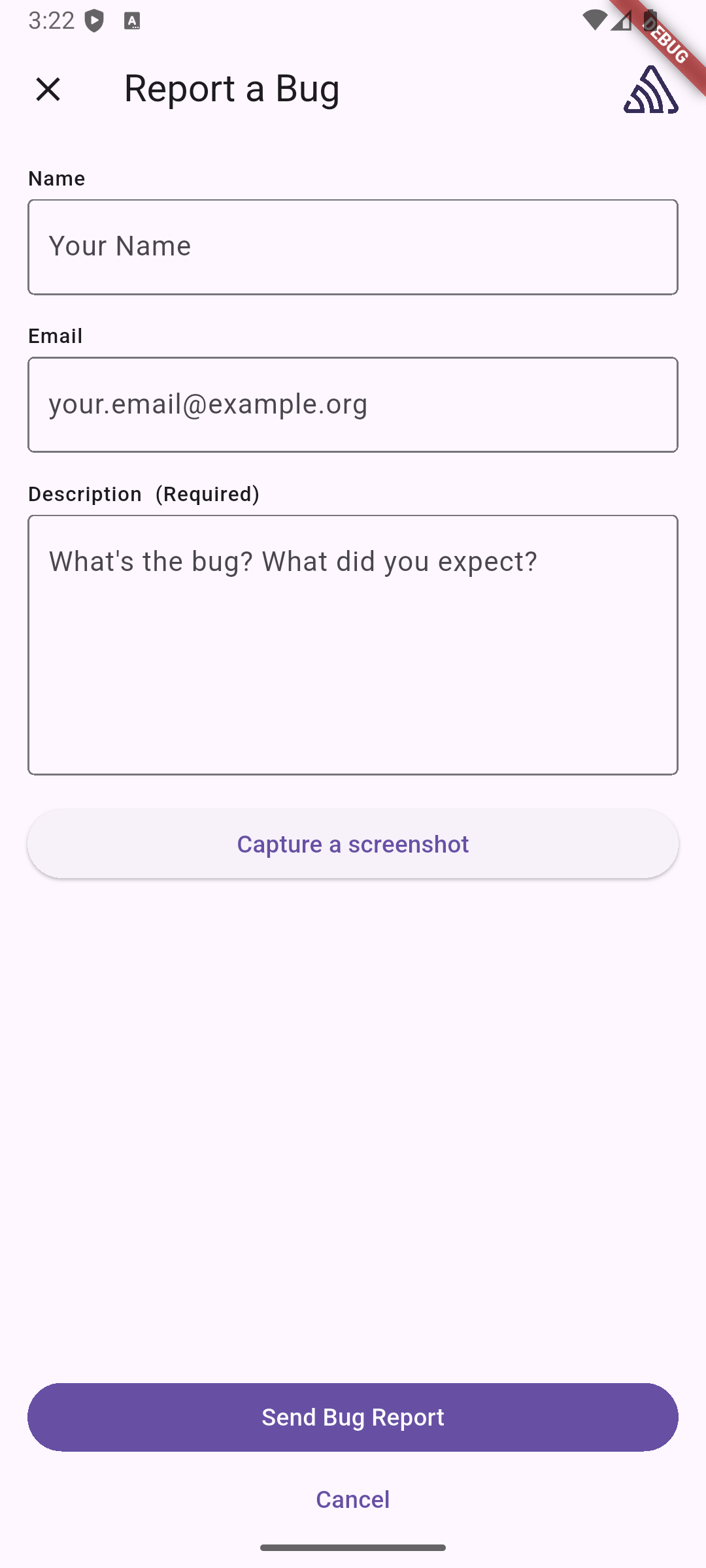Image resolution: width=706 pixels, height=1568 pixels.
Task: Cancel the bug report
Action: point(353,1499)
